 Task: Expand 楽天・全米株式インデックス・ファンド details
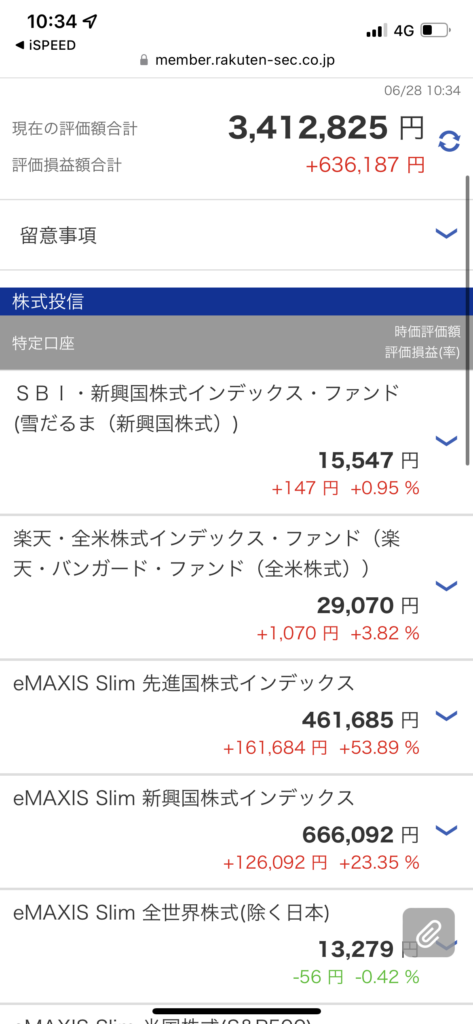point(446,586)
